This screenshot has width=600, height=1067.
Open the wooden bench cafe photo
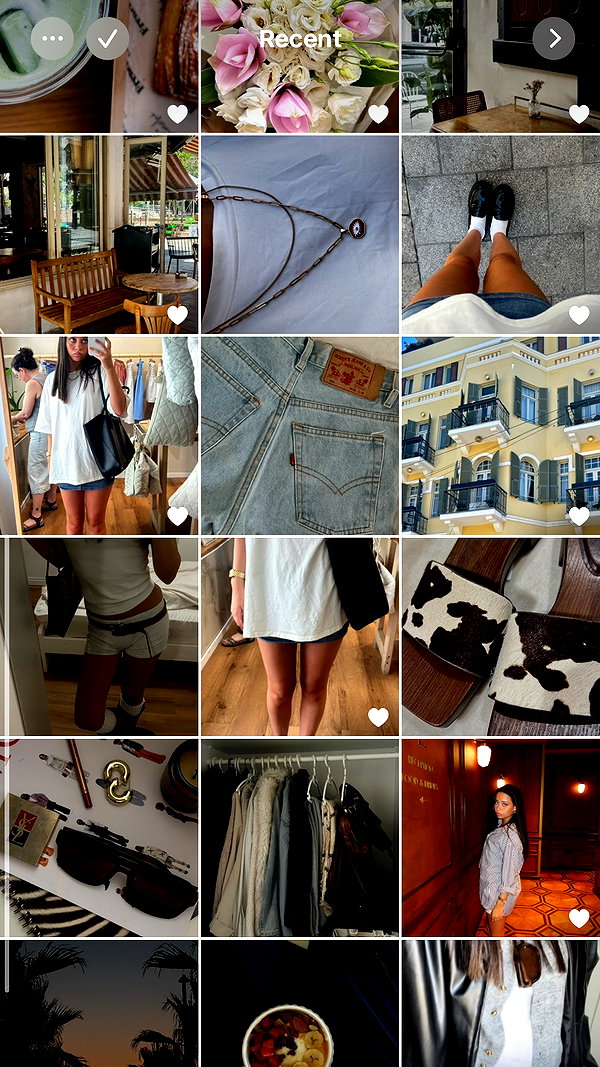pos(99,234)
